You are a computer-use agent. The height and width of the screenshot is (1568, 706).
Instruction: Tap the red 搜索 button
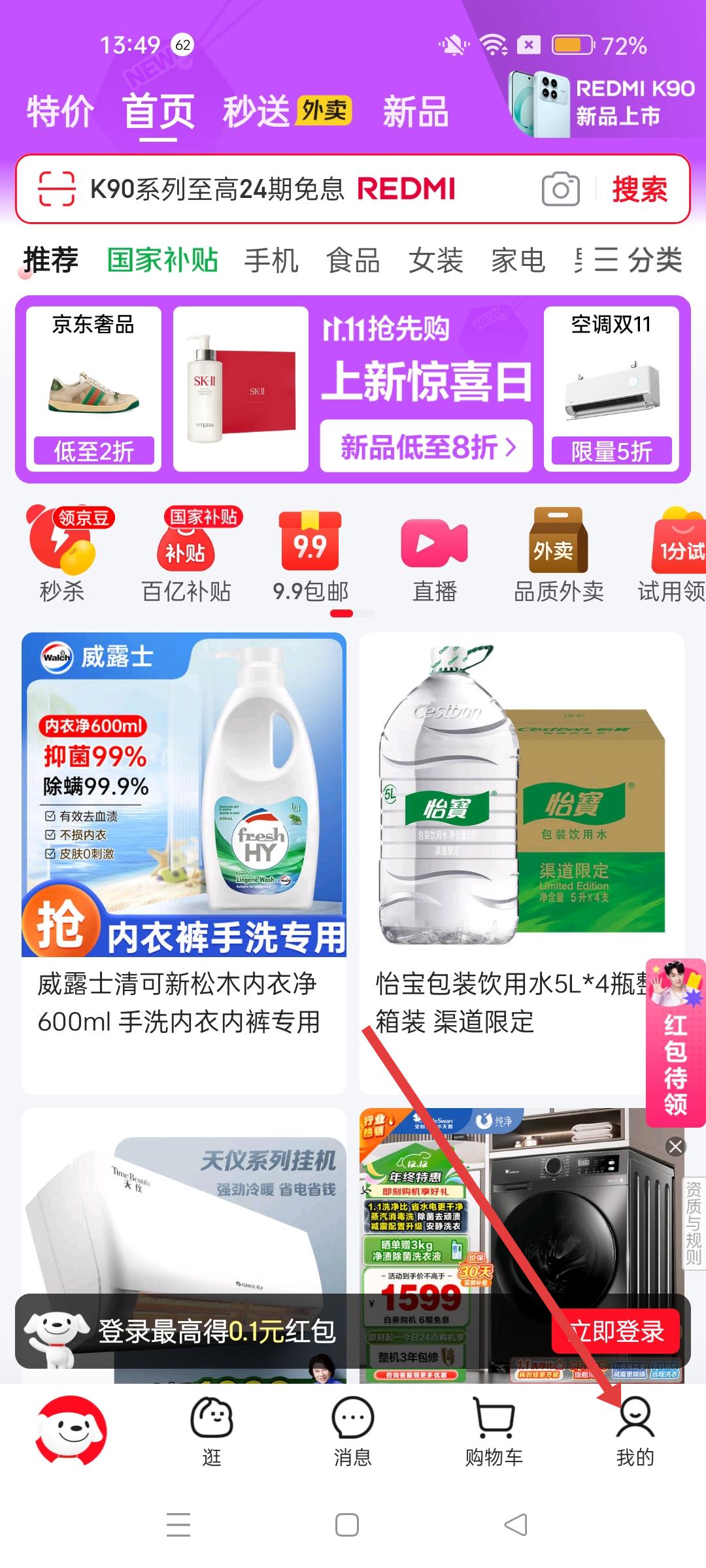[x=639, y=189]
